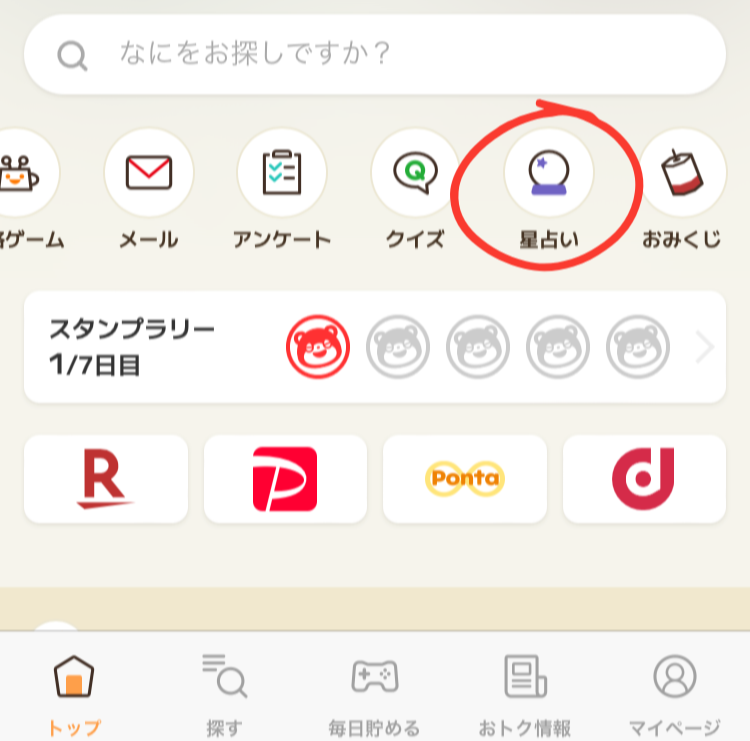750x741 pixels.
Task: Tap the なにをお探しですか search box
Action: pos(374,54)
